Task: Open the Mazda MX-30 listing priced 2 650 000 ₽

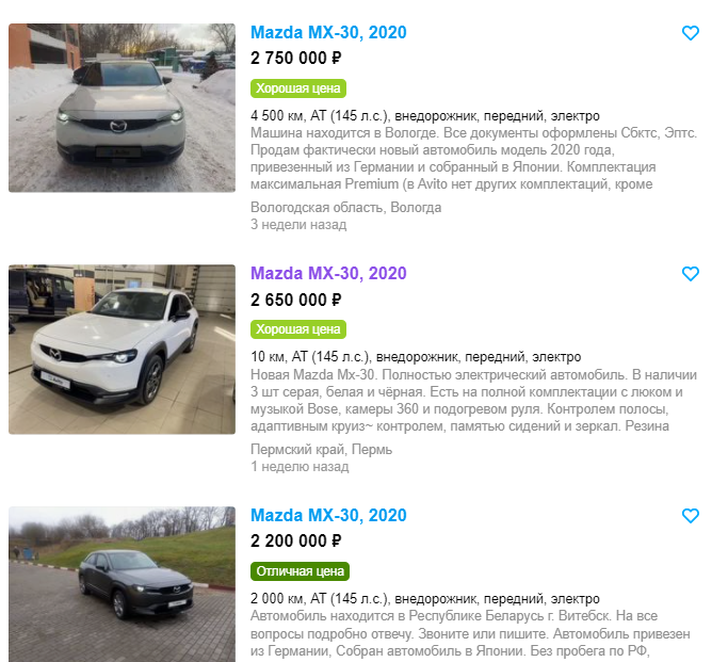Action: point(328,274)
